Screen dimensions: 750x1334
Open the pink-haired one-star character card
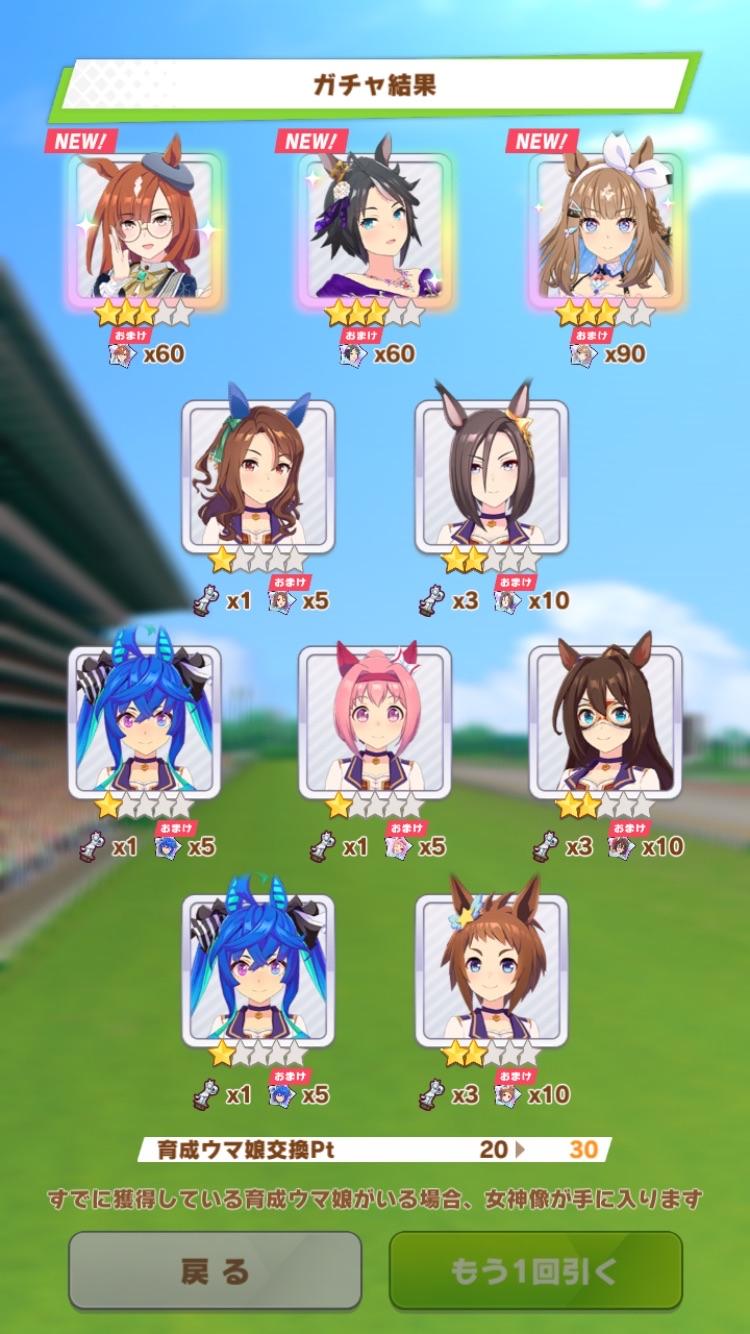click(375, 720)
